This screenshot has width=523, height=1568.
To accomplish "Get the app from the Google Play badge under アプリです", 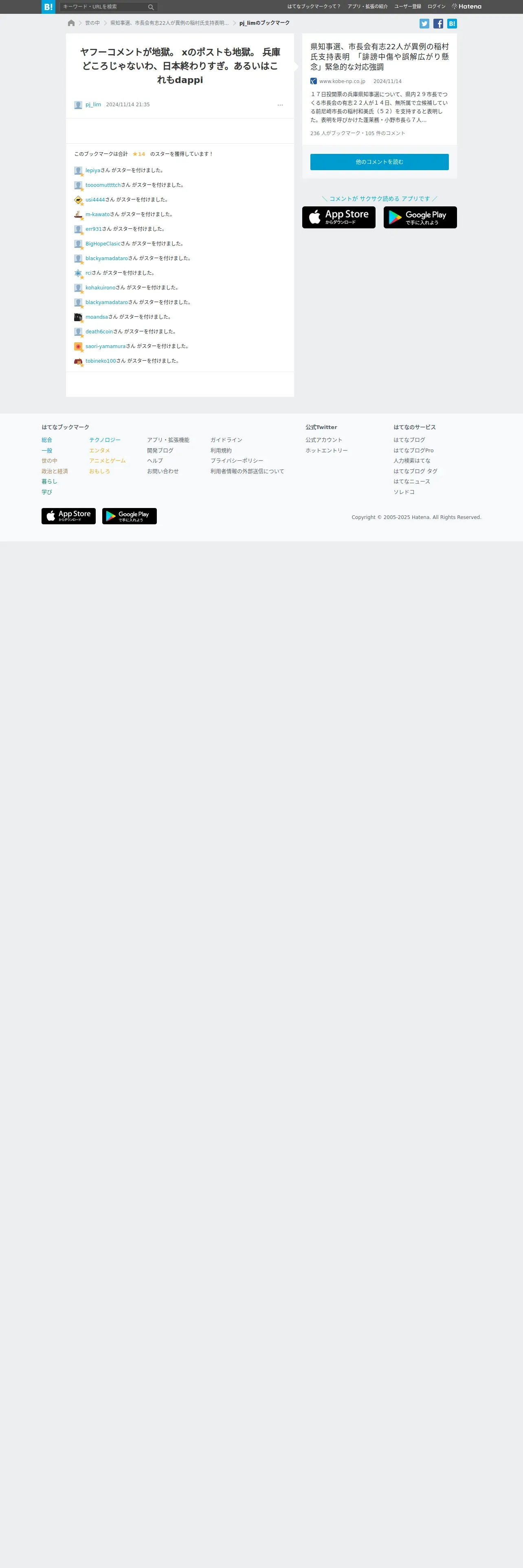I will (420, 217).
